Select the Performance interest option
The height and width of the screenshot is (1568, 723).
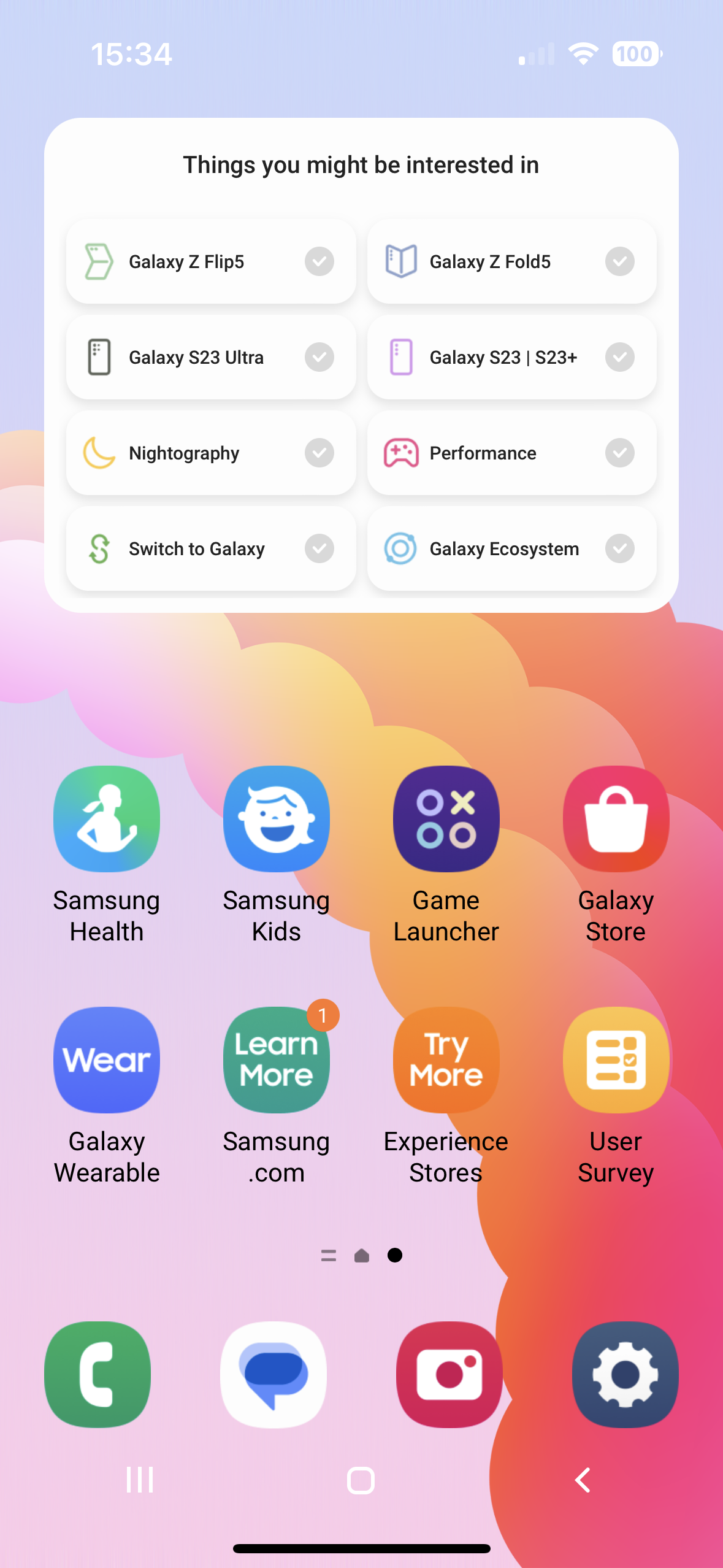coord(511,453)
